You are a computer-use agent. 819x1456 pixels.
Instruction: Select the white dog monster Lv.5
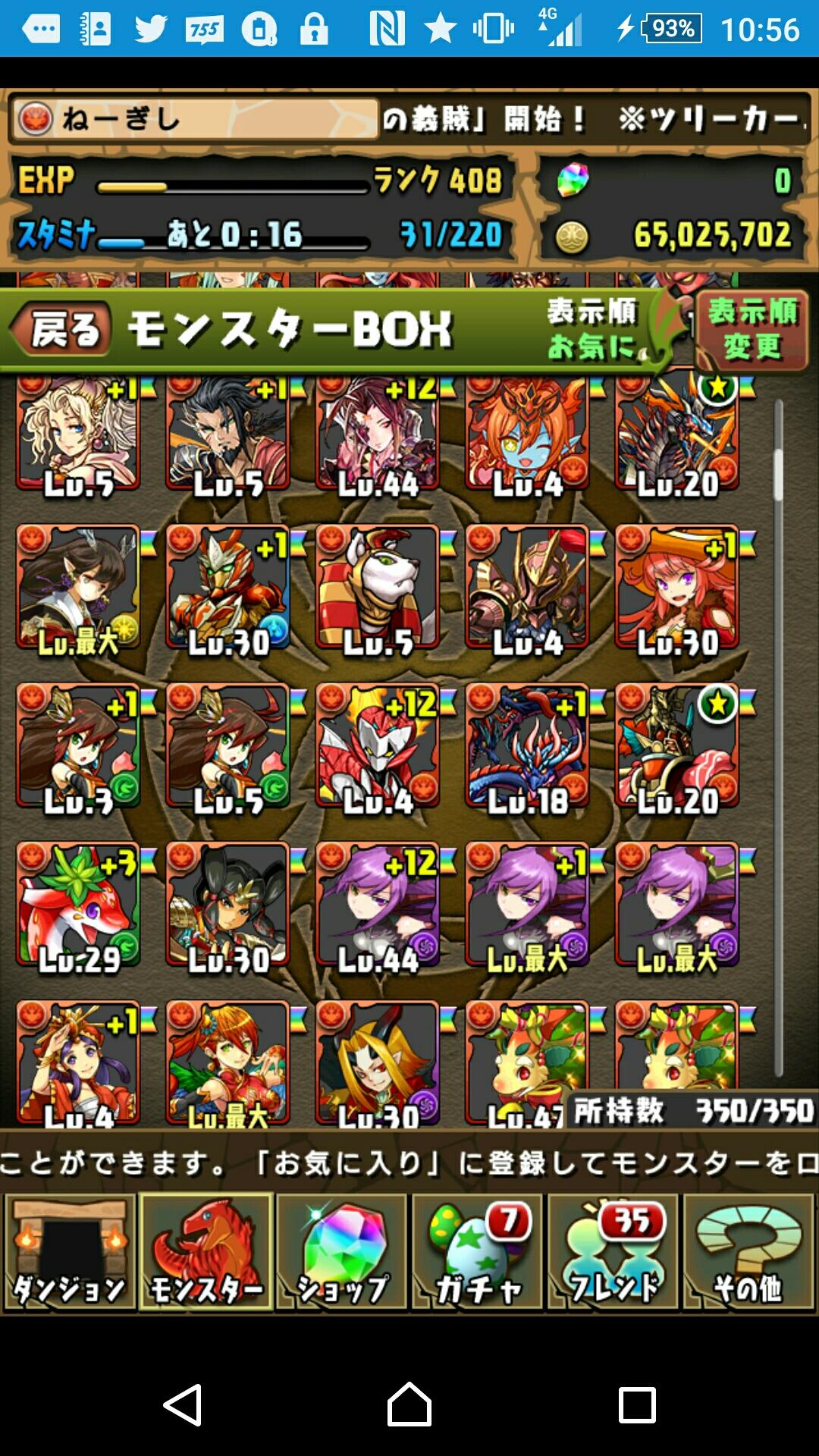click(378, 588)
